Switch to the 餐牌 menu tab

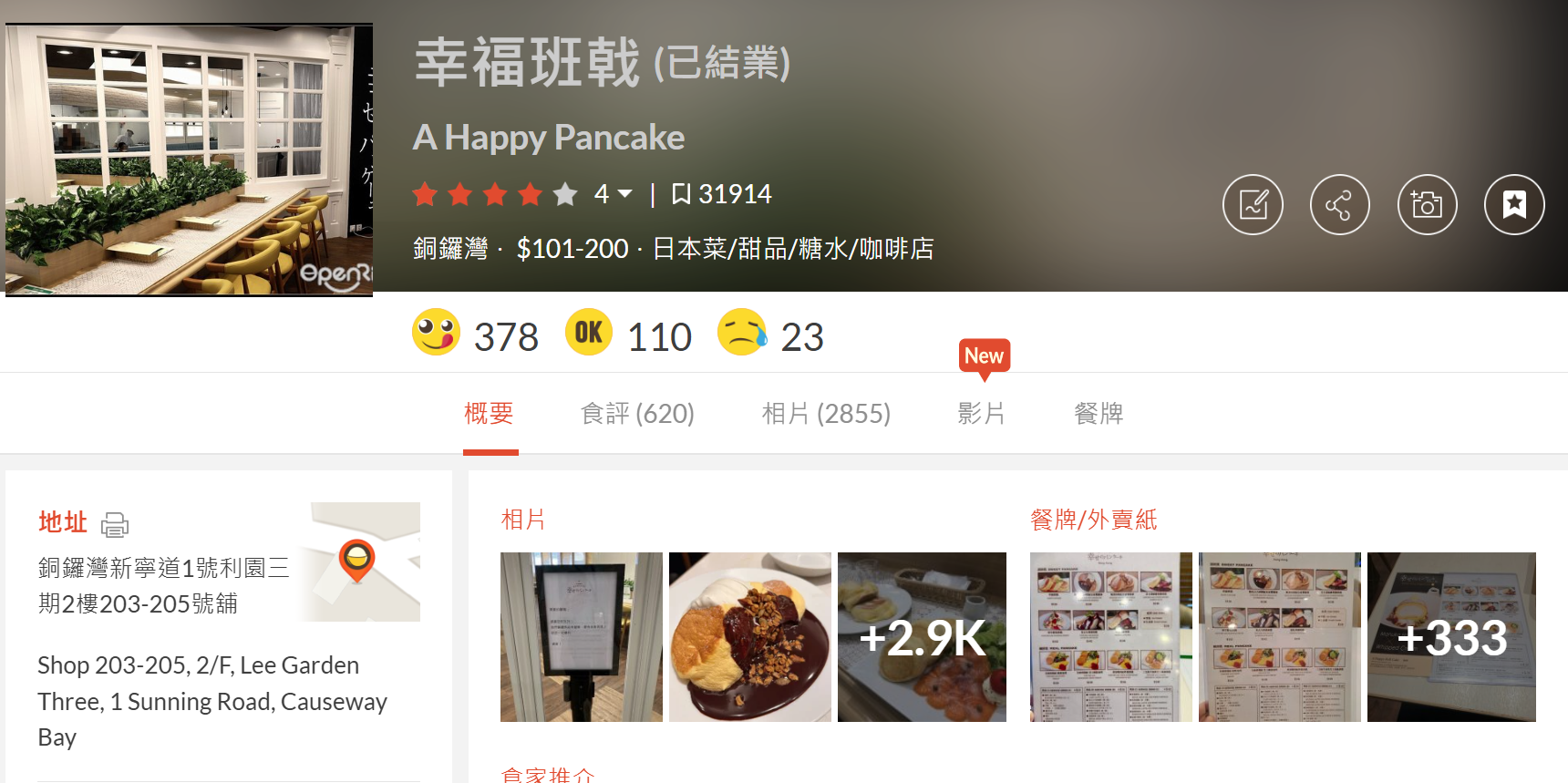pyautogui.click(x=1099, y=414)
